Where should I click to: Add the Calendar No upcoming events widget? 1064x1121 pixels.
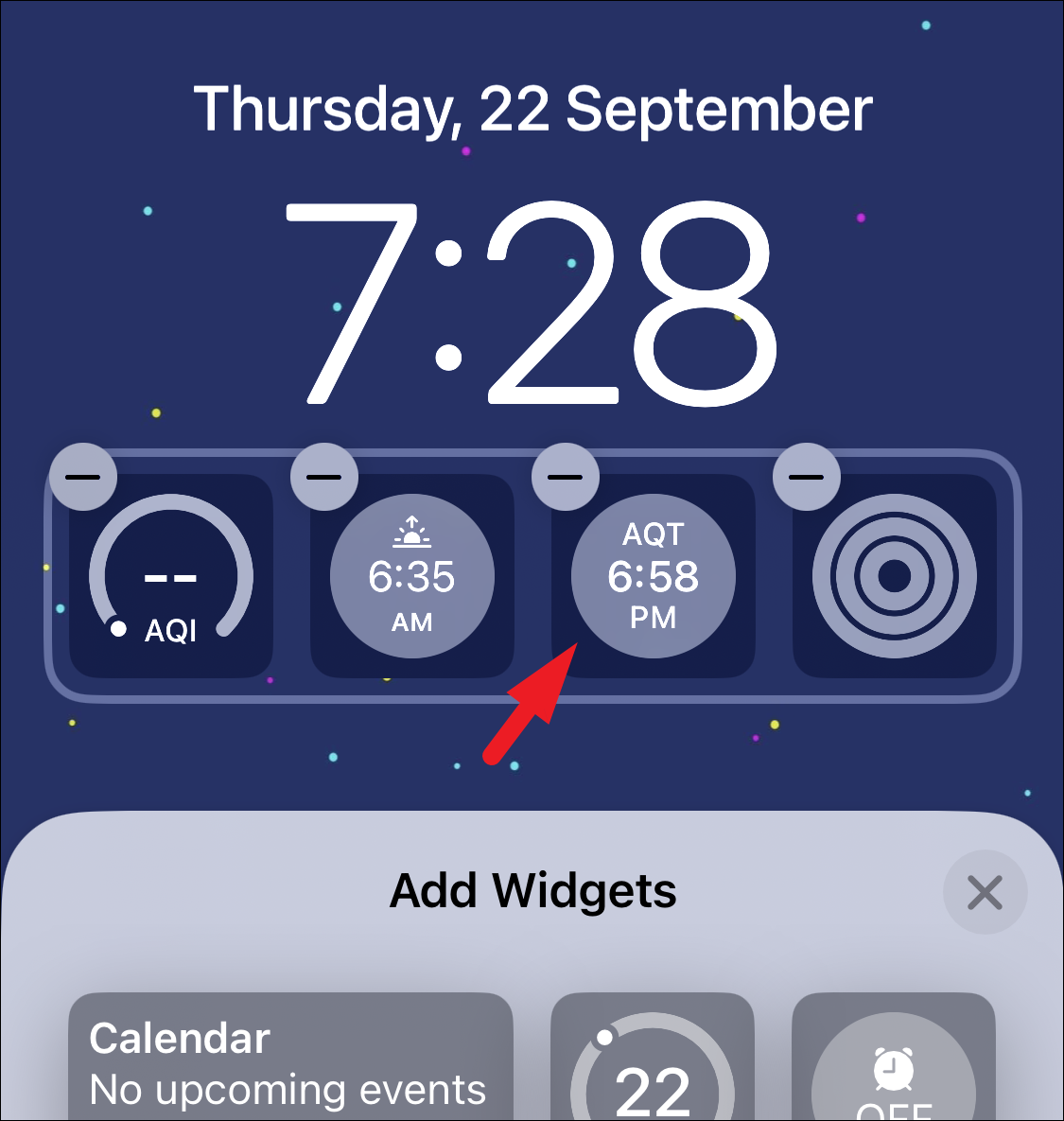290,1060
